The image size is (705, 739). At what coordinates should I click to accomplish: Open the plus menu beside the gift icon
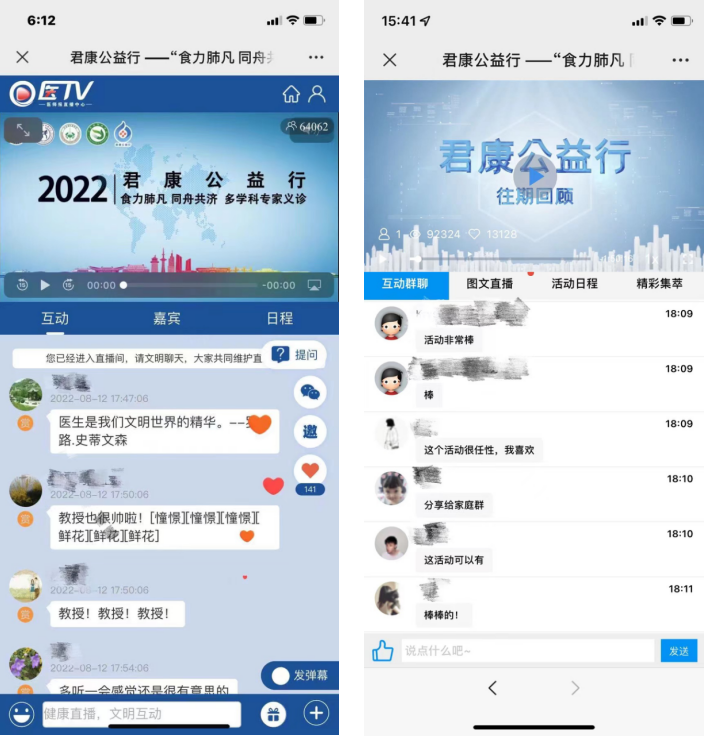click(317, 714)
